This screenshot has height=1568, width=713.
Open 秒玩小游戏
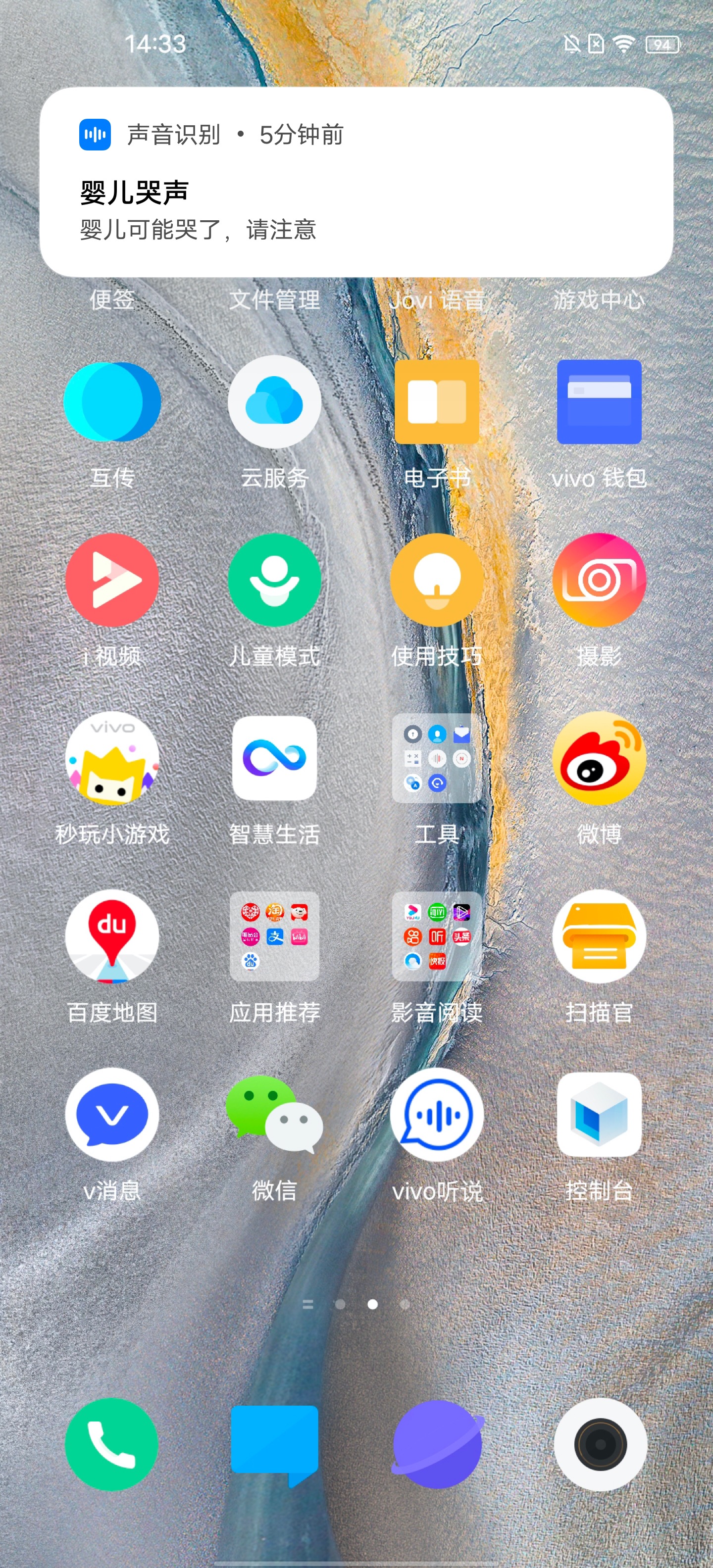[x=112, y=758]
